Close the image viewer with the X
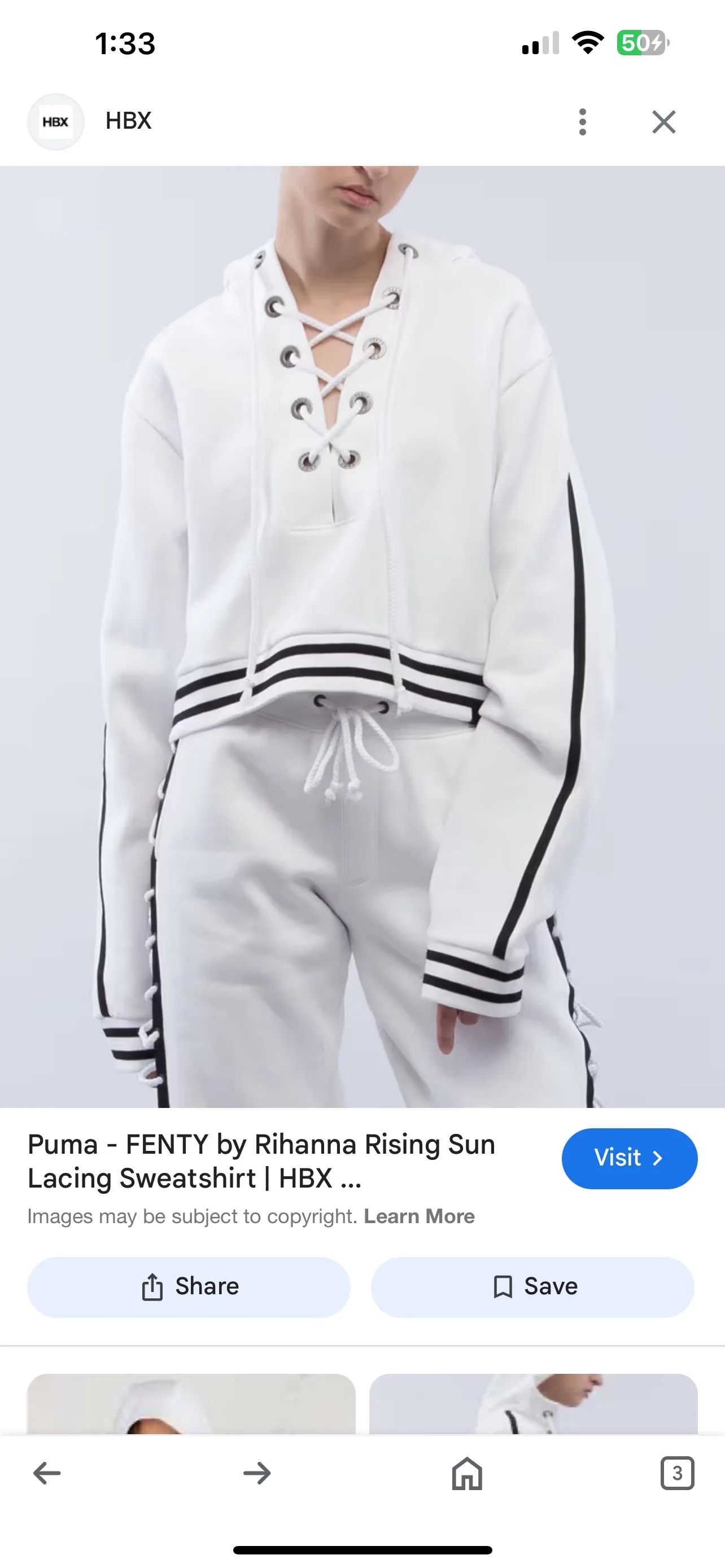This screenshot has height=1568, width=725. pos(663,121)
